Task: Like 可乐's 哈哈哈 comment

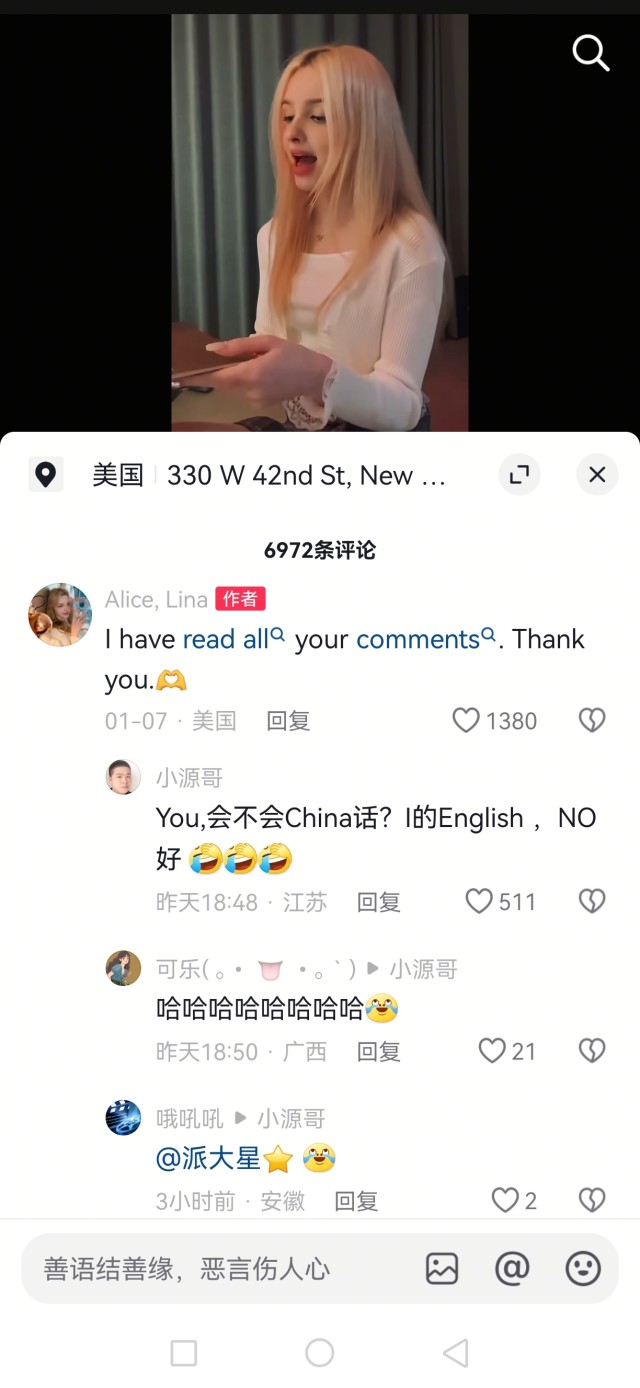Action: (492, 1051)
